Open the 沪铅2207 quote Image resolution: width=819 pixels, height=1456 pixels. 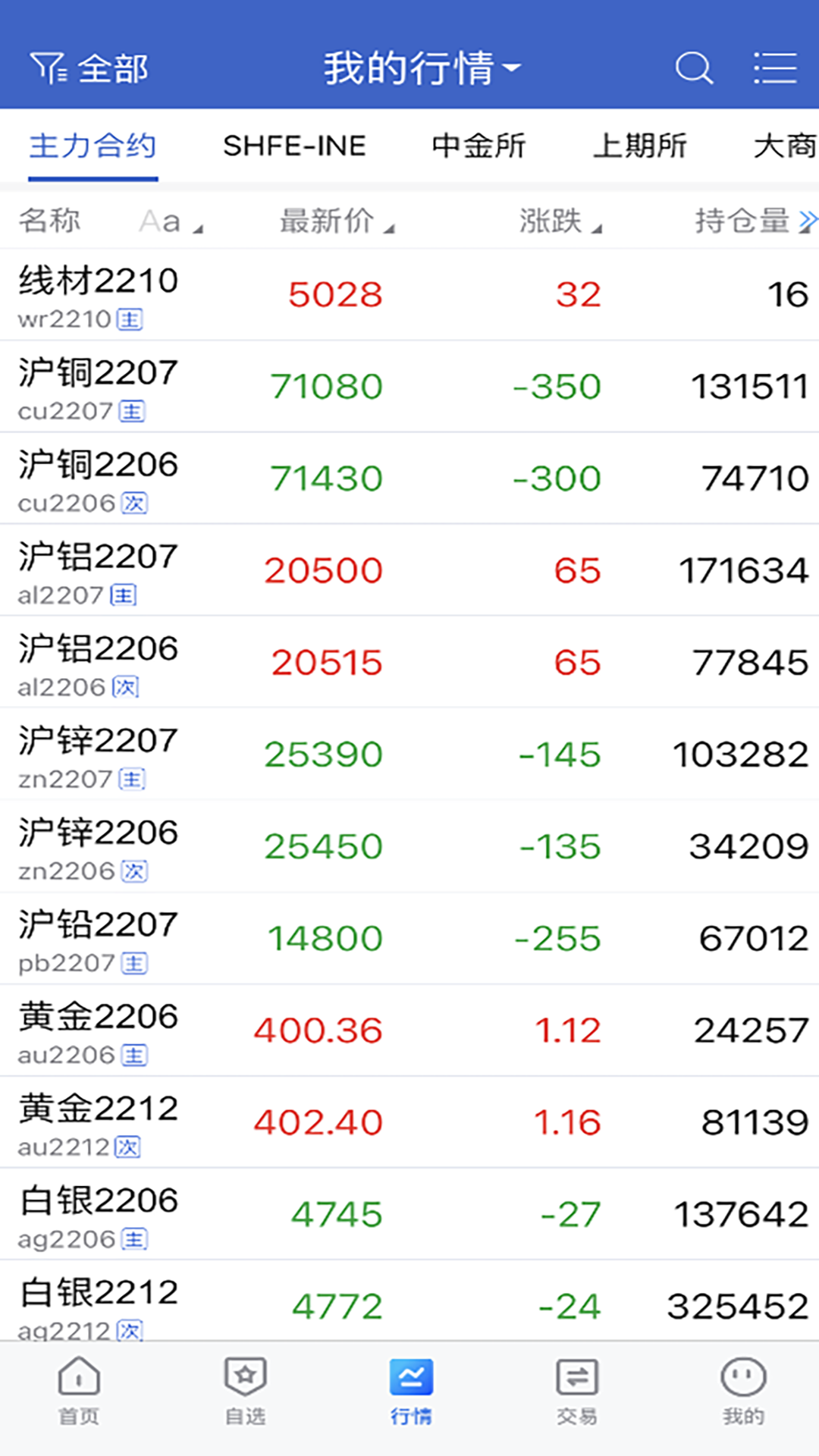(409, 939)
